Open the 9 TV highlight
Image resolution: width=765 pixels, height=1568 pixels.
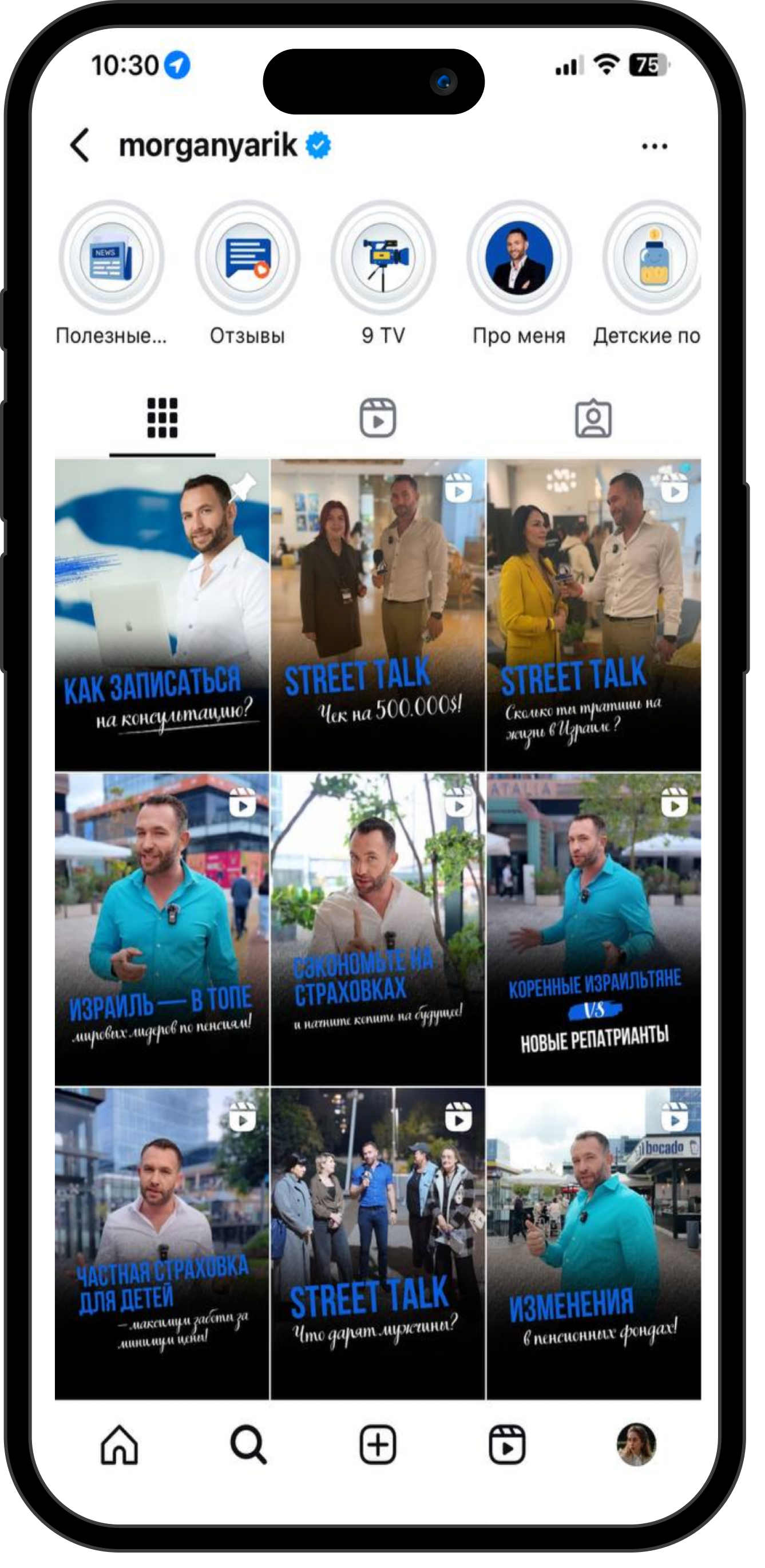click(x=383, y=258)
